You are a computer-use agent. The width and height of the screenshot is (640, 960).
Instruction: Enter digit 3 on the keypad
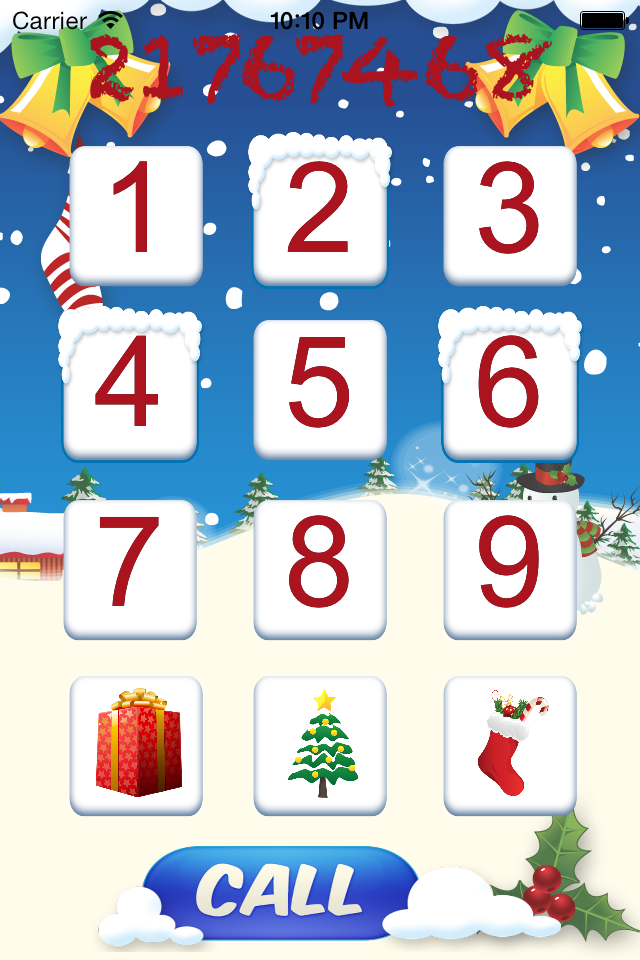(x=510, y=215)
